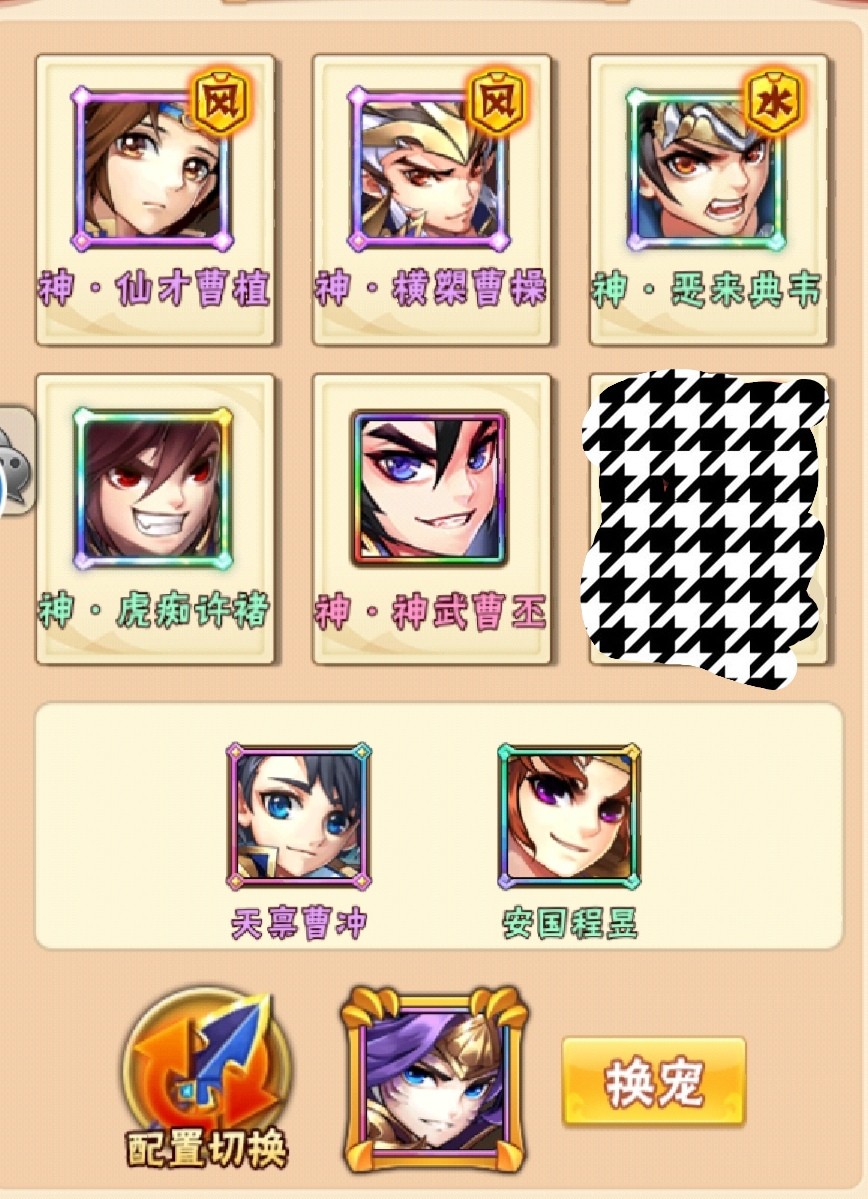868x1199 pixels.
Task: View the 神·神武曹丕 hero card
Action: (x=431, y=518)
